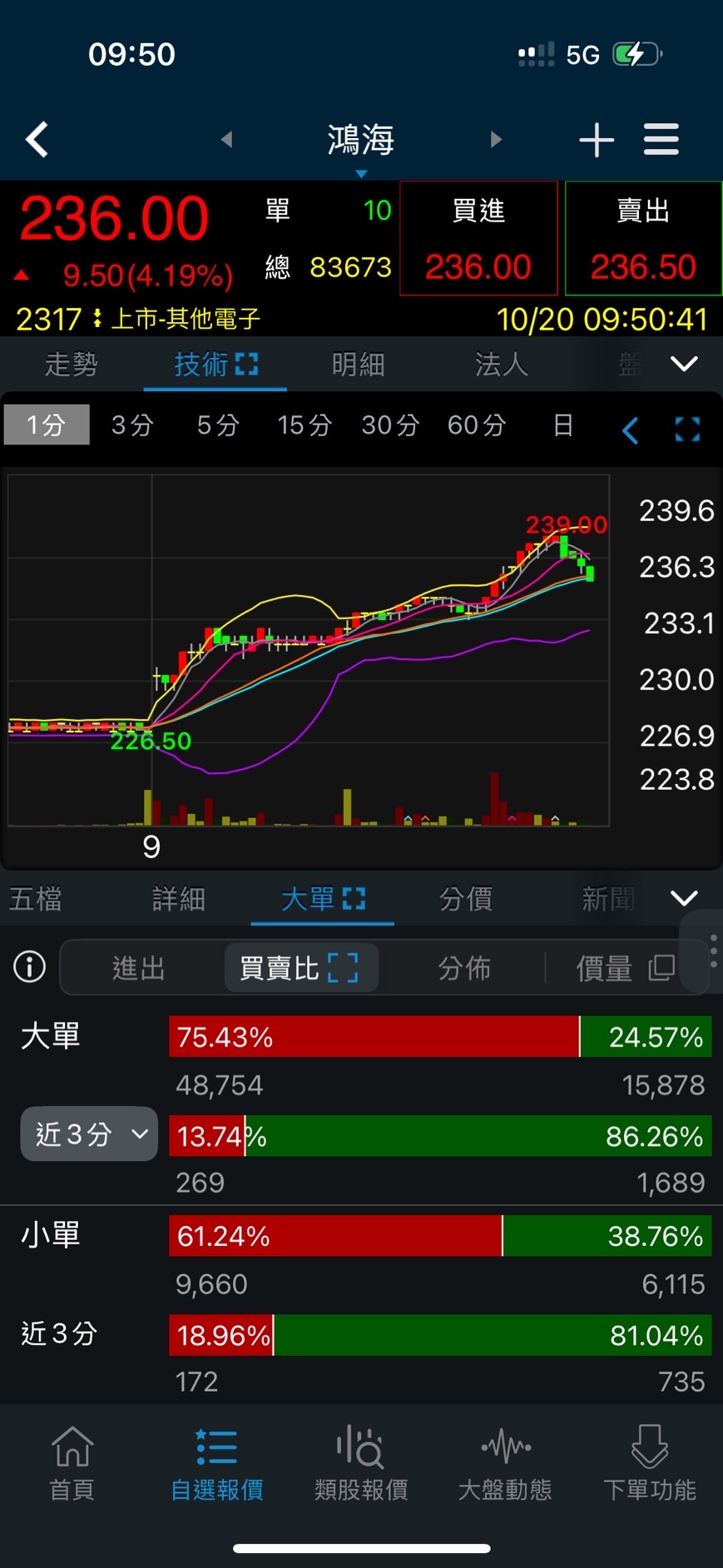Open the 法人 tab
723x1568 pixels.
pyautogui.click(x=502, y=365)
